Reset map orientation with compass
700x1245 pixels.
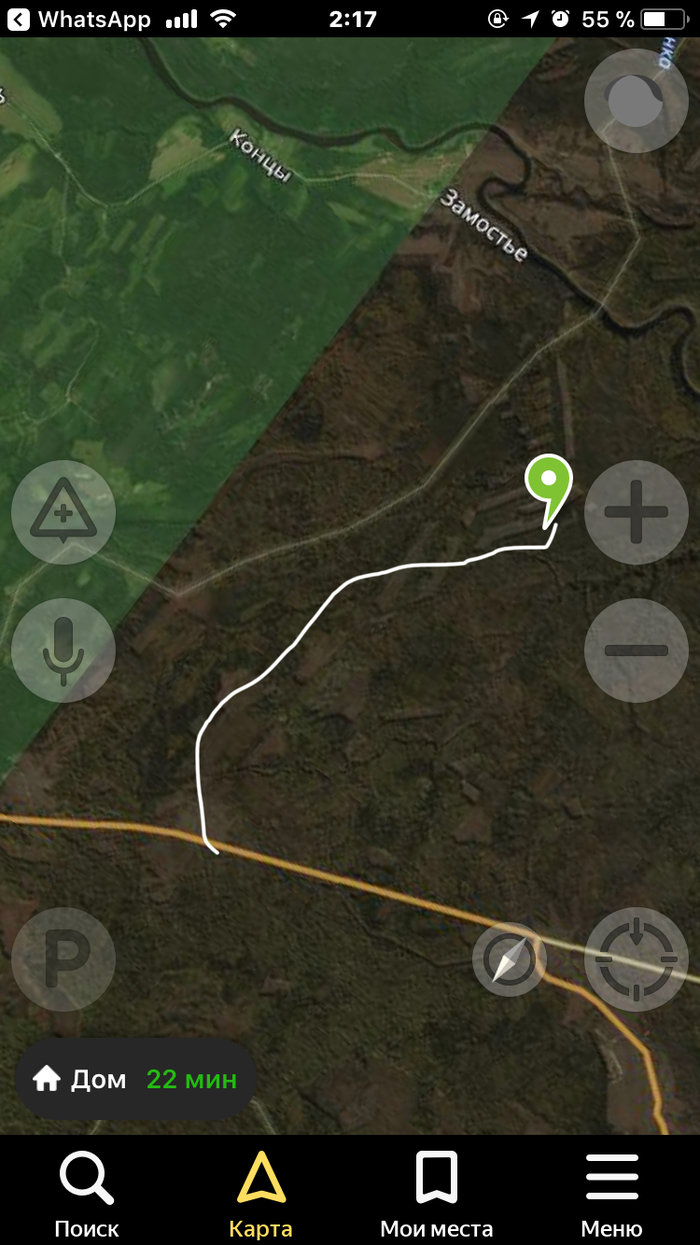[x=509, y=960]
